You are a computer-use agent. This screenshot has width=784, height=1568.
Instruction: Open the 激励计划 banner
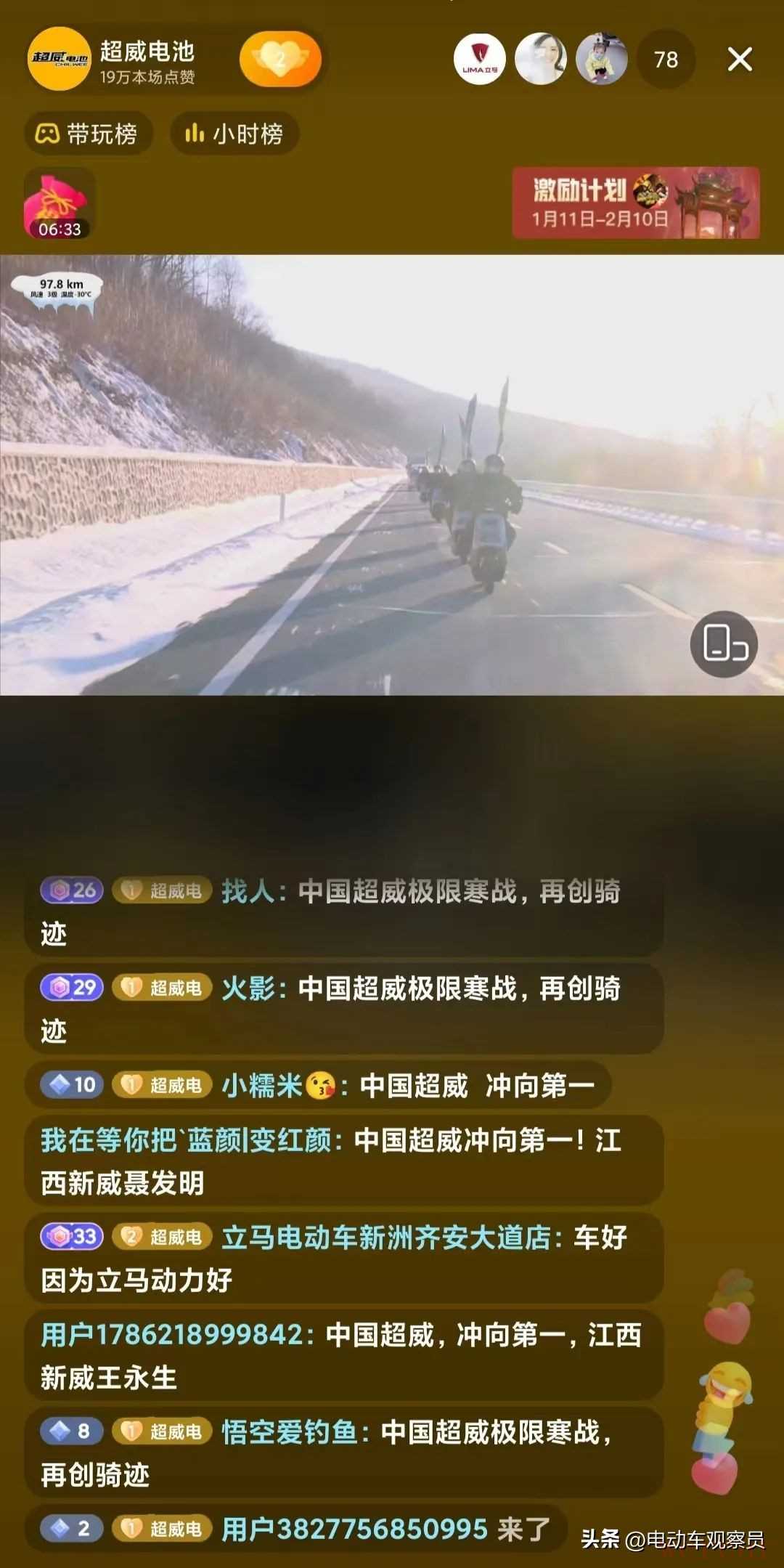[x=636, y=203]
